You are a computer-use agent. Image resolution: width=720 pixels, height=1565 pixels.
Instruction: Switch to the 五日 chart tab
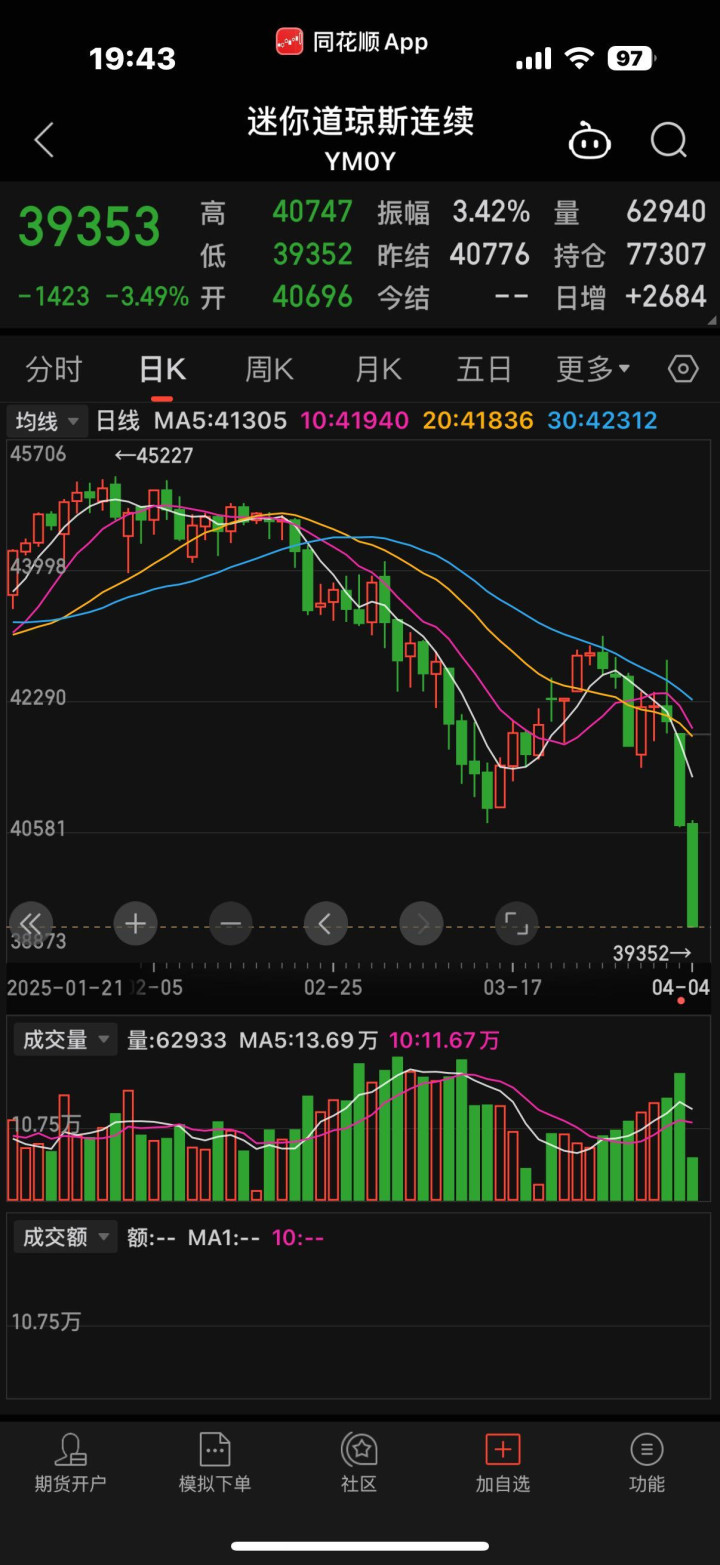(484, 370)
